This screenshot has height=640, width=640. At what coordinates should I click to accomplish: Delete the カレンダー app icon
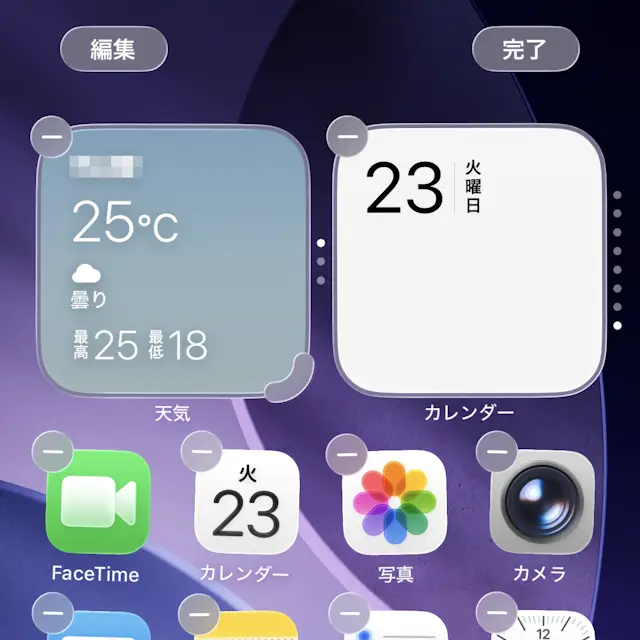pyautogui.click(x=200, y=451)
